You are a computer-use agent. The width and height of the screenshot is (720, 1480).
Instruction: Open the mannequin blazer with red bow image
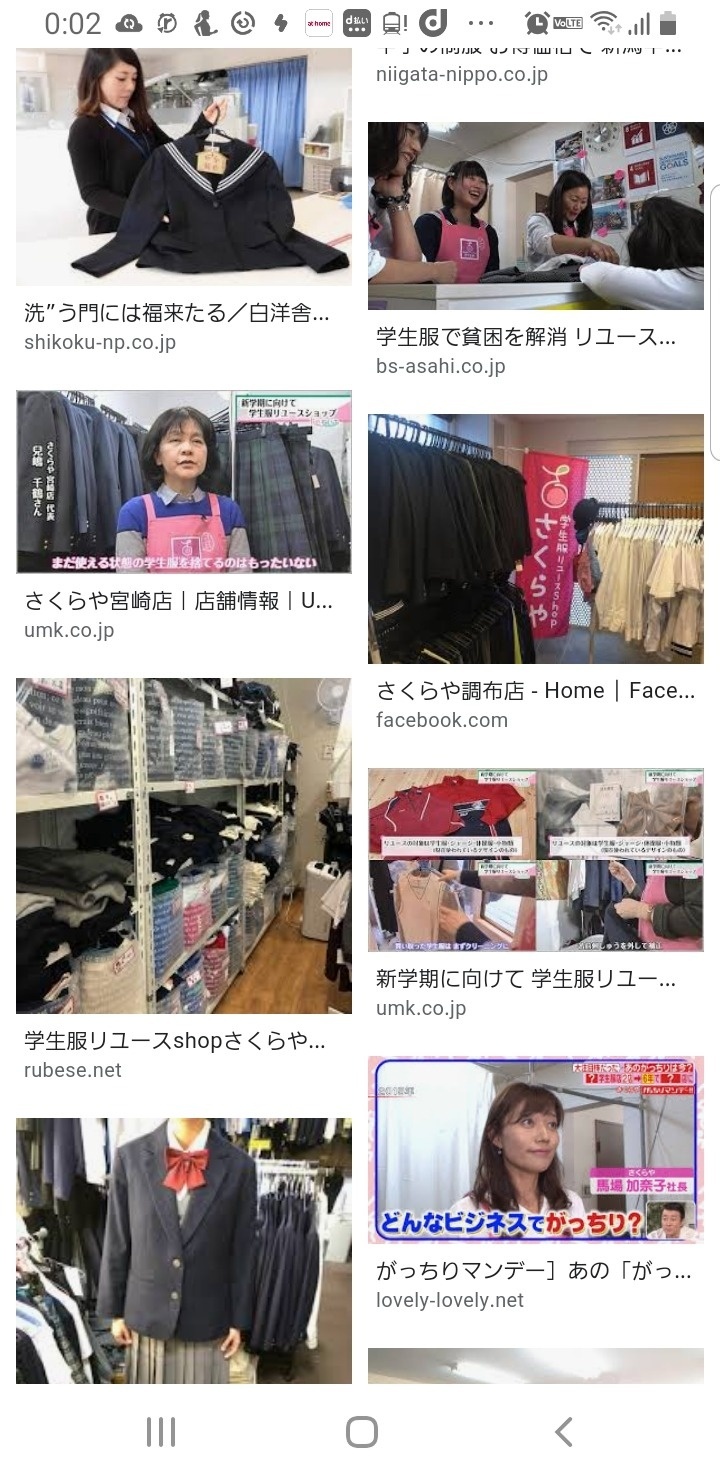coord(184,1250)
